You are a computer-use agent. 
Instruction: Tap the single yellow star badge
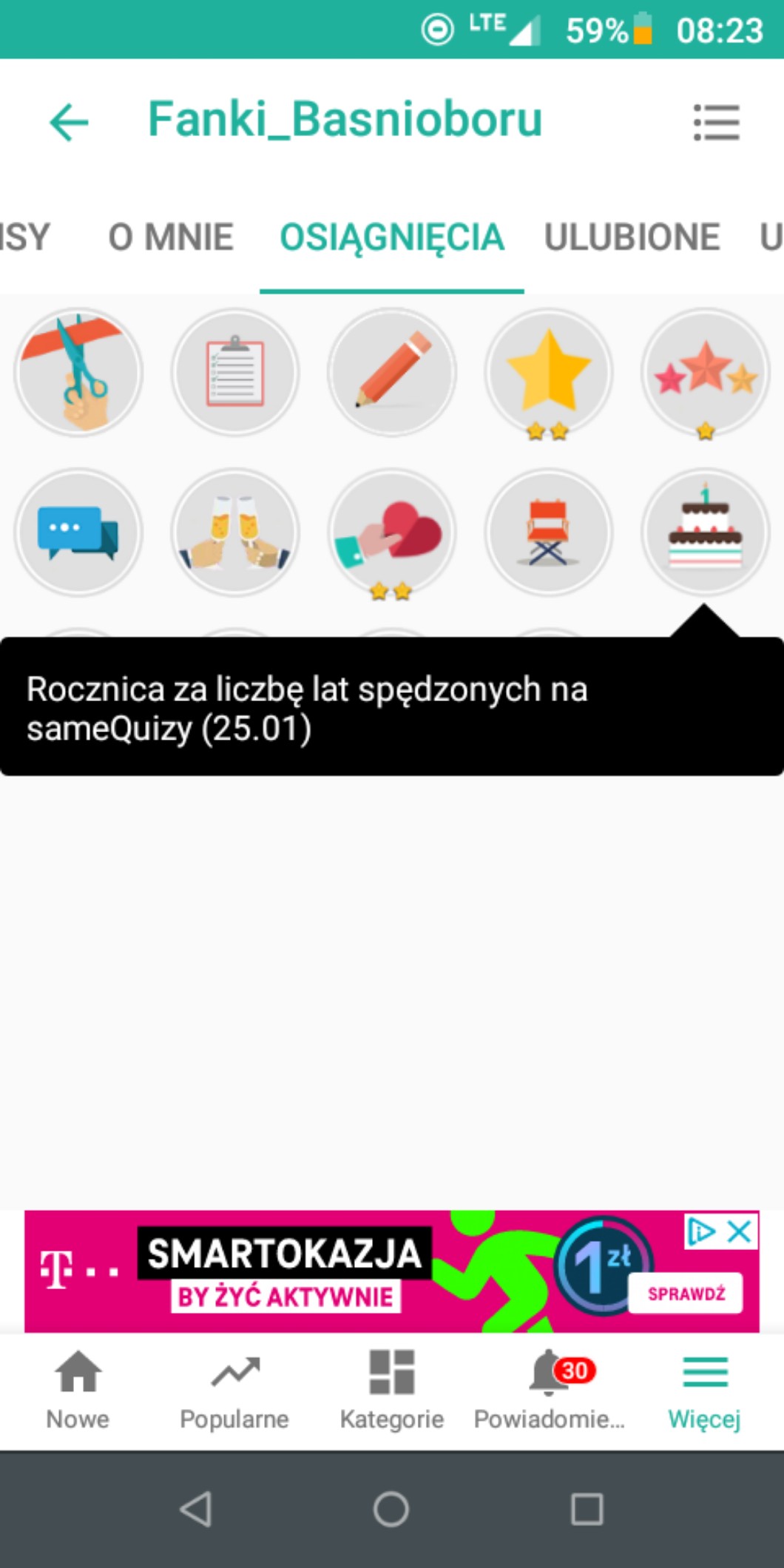tap(549, 372)
